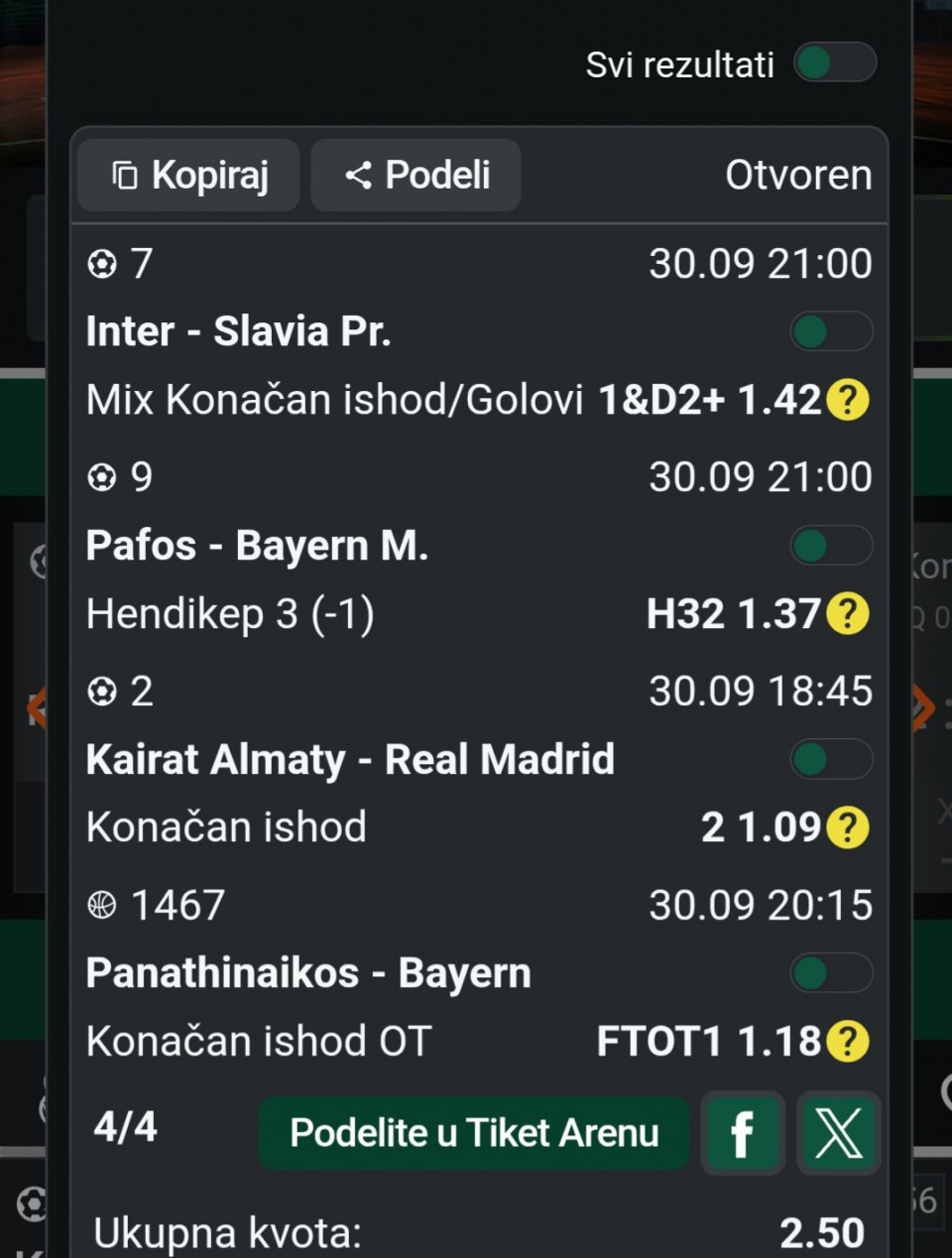
Task: Open the FTOT1 1.18 explanation icon
Action: click(848, 1042)
